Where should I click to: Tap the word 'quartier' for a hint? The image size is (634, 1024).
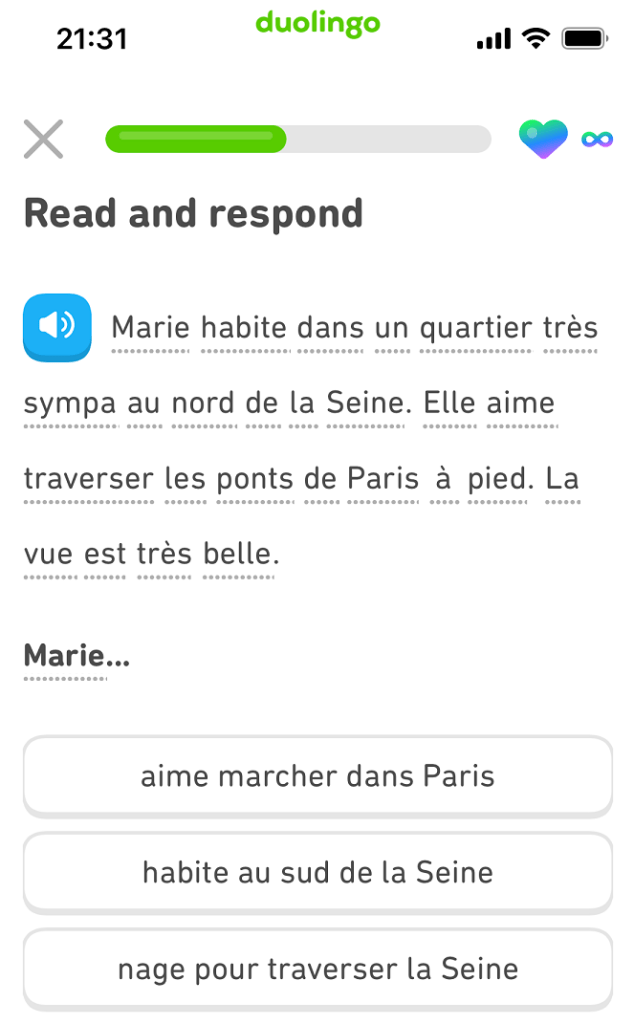(x=475, y=328)
